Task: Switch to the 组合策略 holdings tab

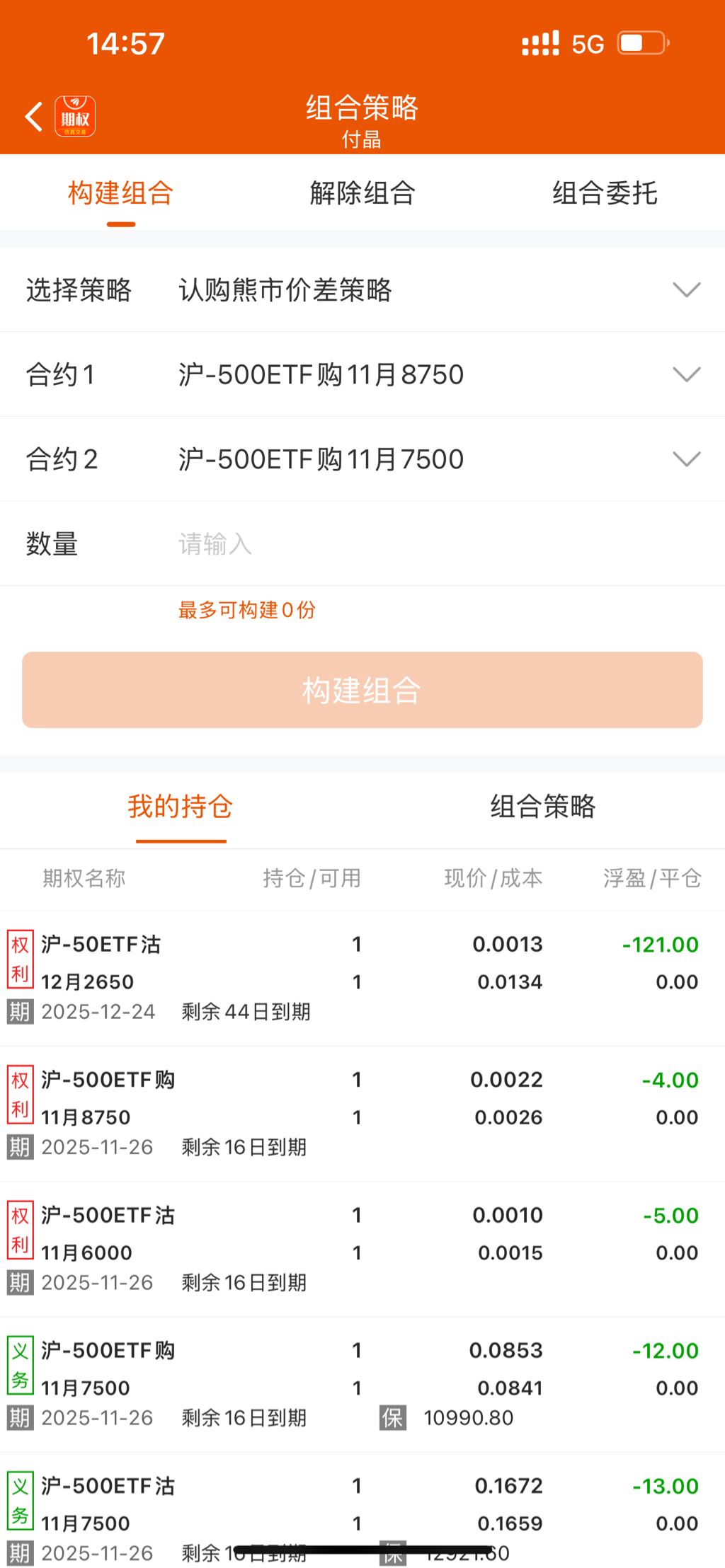Action: pyautogui.click(x=543, y=807)
